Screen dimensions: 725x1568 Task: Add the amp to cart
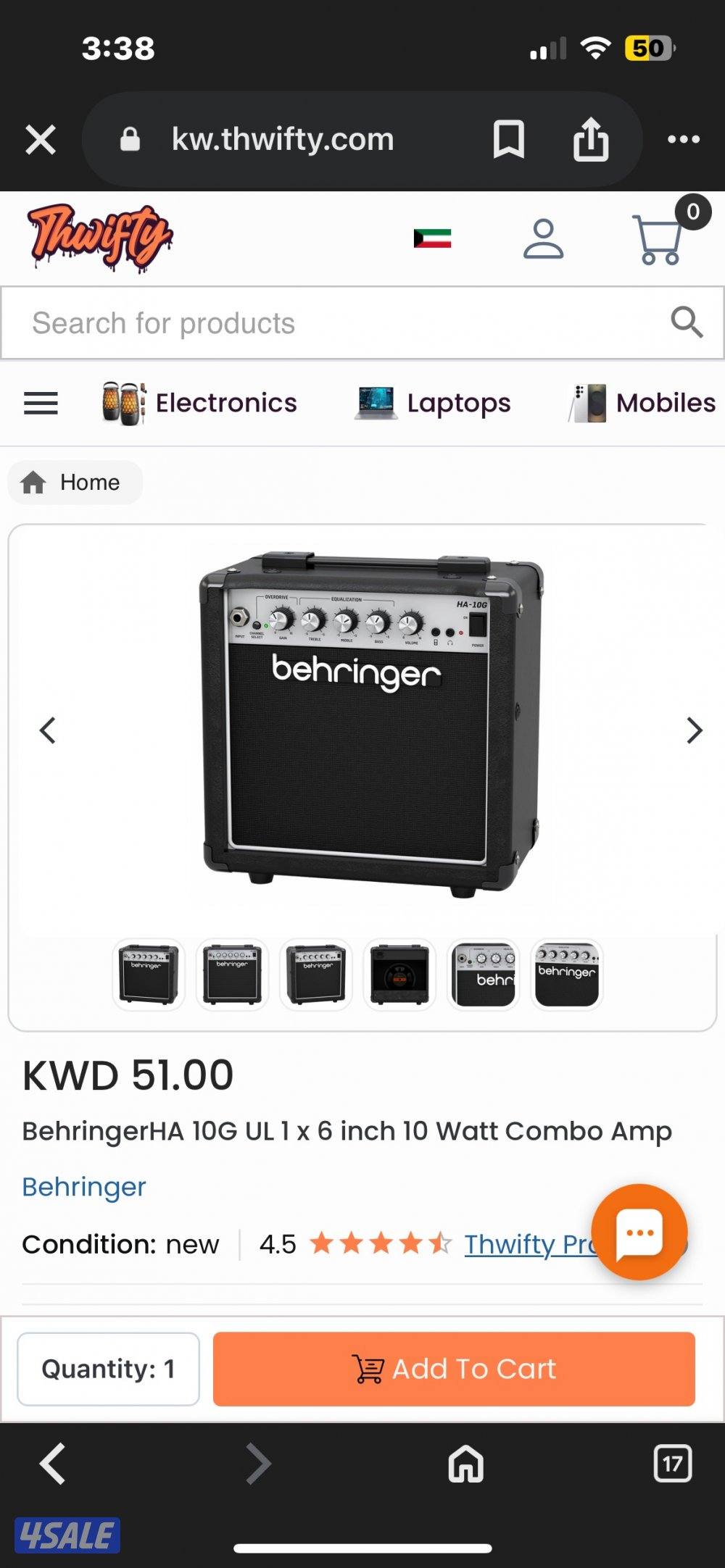click(x=454, y=1369)
